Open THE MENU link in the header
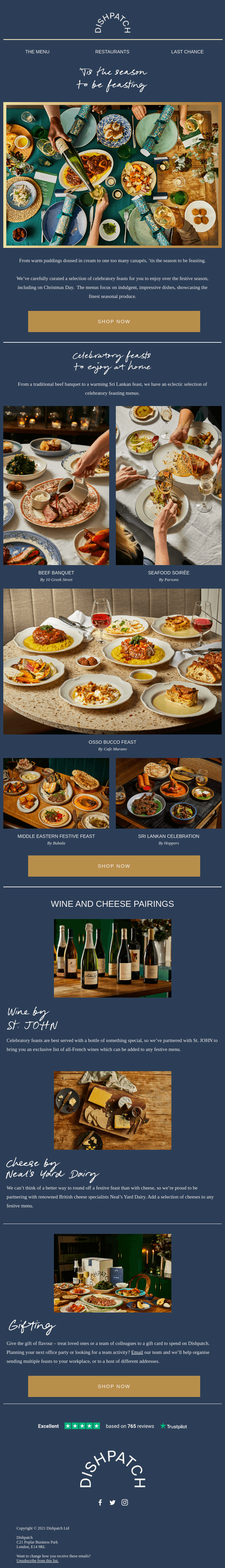This screenshot has width=225, height=1568. coord(37,52)
